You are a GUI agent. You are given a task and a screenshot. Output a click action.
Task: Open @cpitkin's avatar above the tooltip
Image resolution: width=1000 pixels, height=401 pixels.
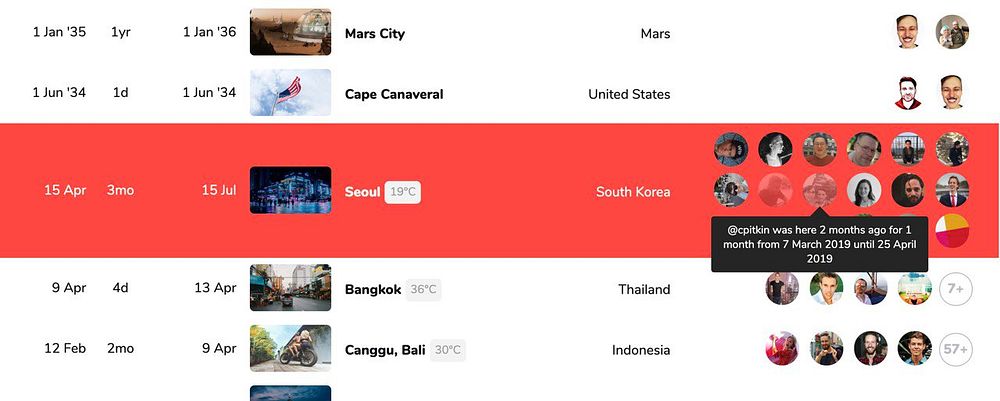[x=819, y=190]
